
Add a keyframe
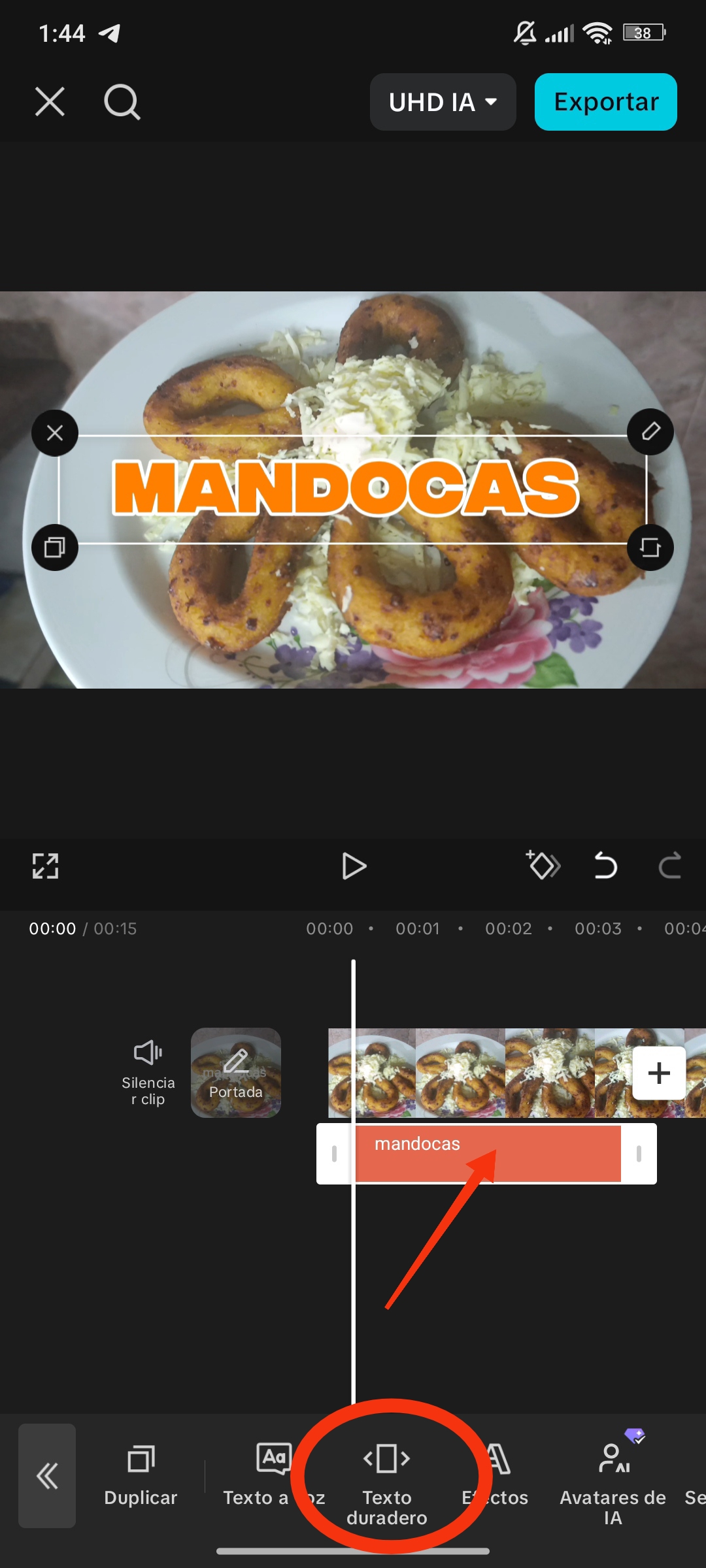point(543,866)
